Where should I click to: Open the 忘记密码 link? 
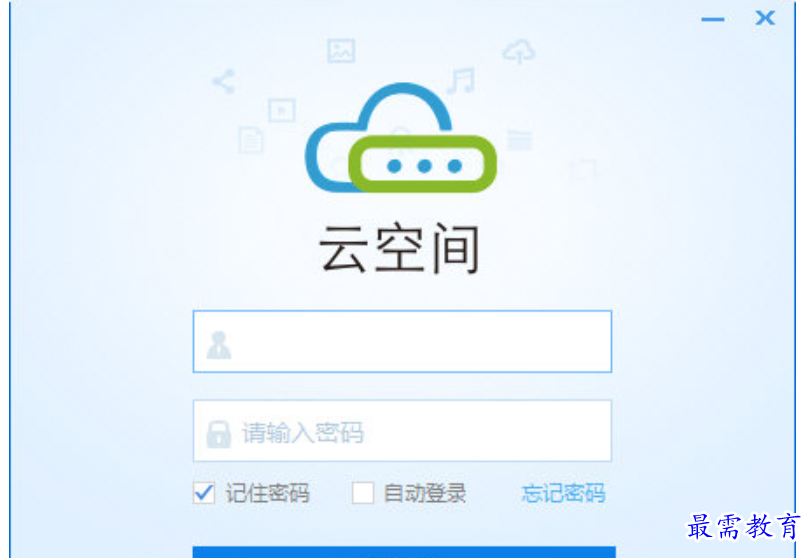pyautogui.click(x=563, y=493)
